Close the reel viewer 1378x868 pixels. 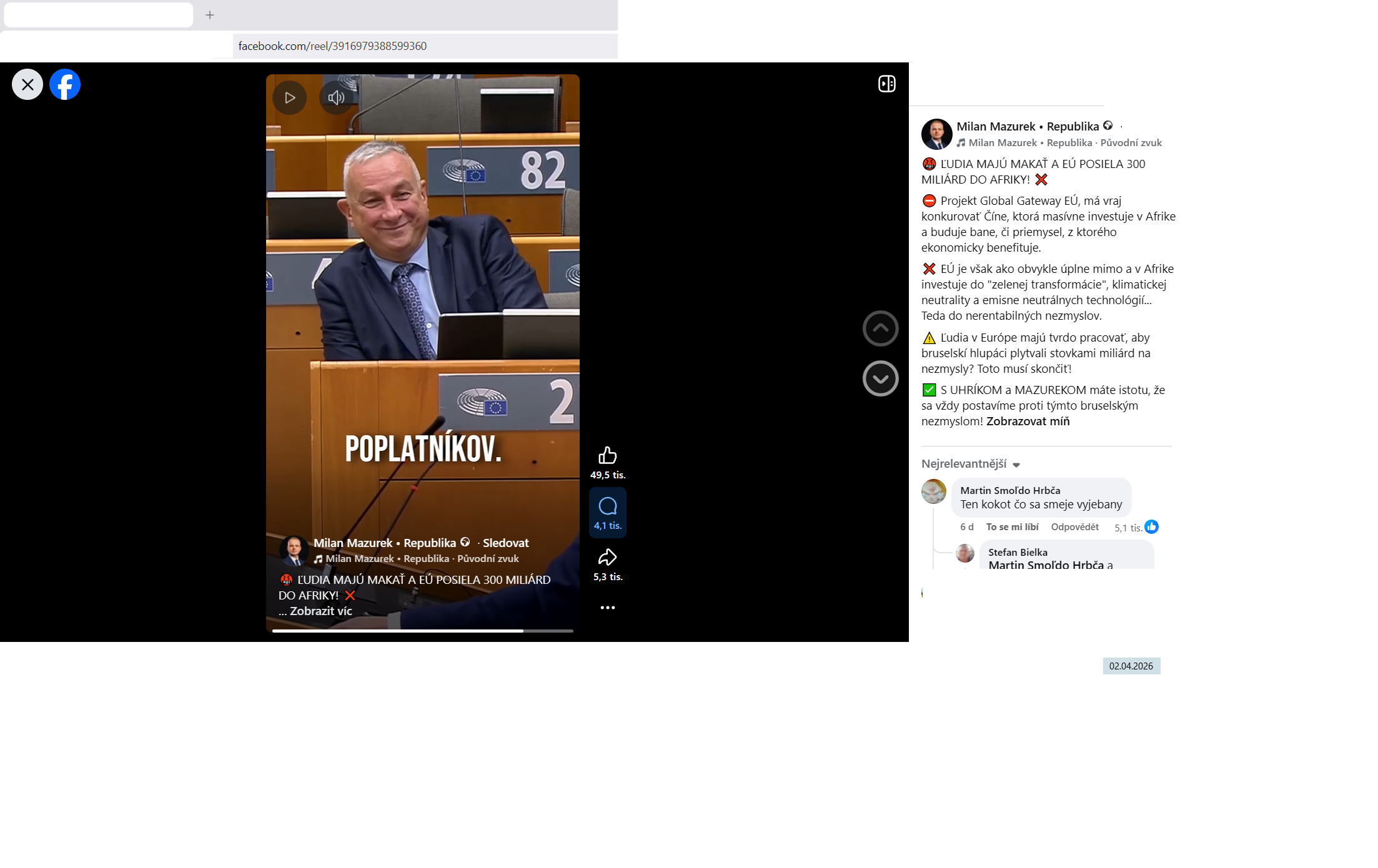coord(27,84)
